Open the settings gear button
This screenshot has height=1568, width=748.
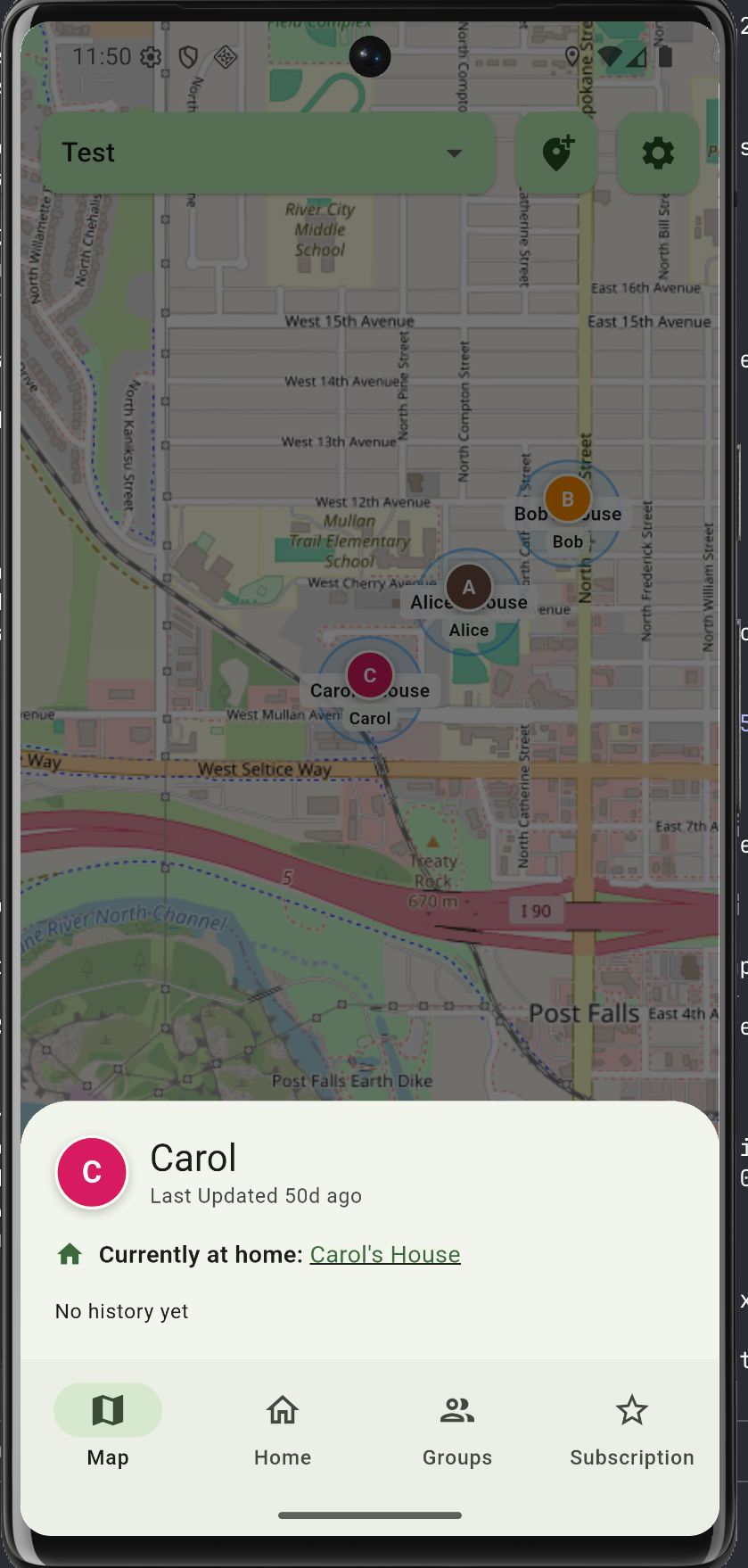tap(658, 153)
